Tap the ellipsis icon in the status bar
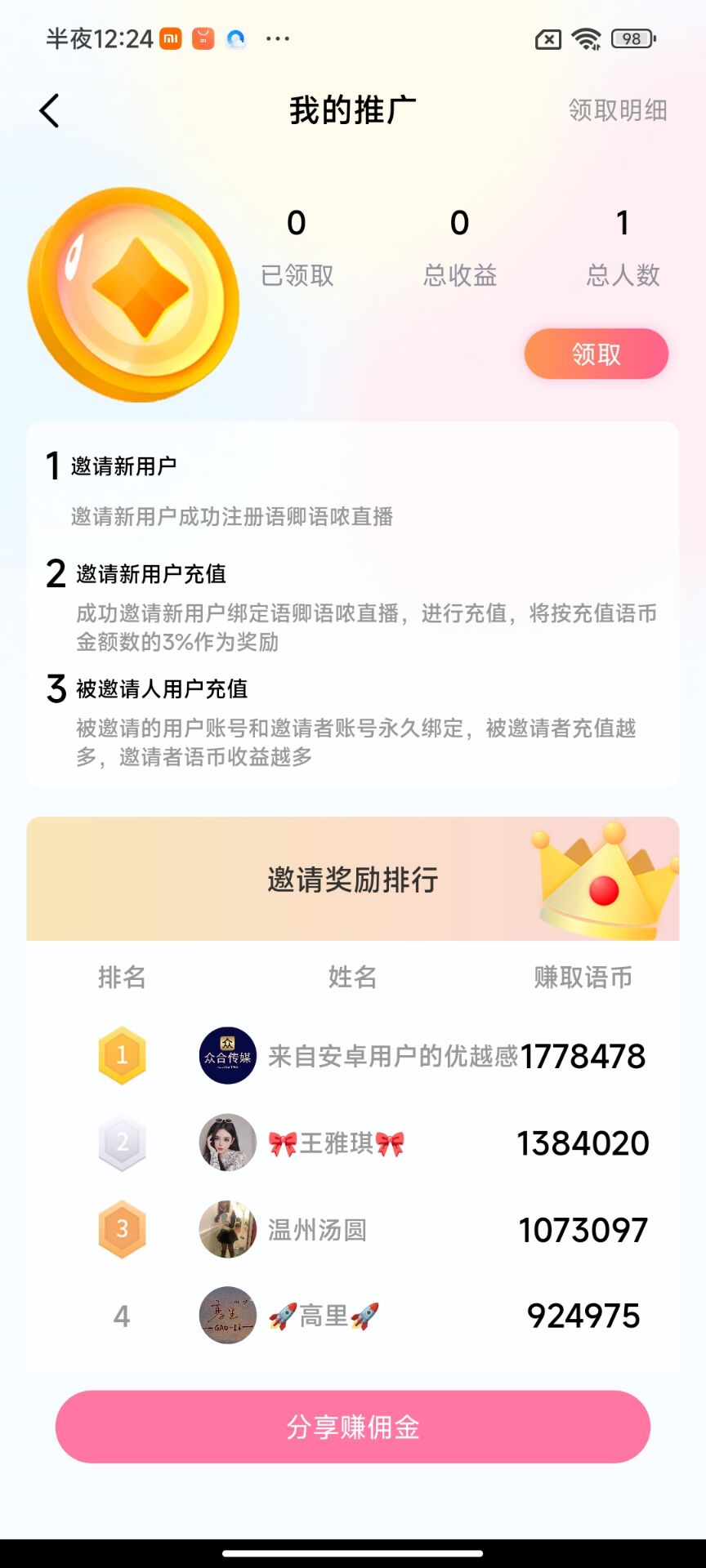This screenshot has width=706, height=1568. [276, 38]
